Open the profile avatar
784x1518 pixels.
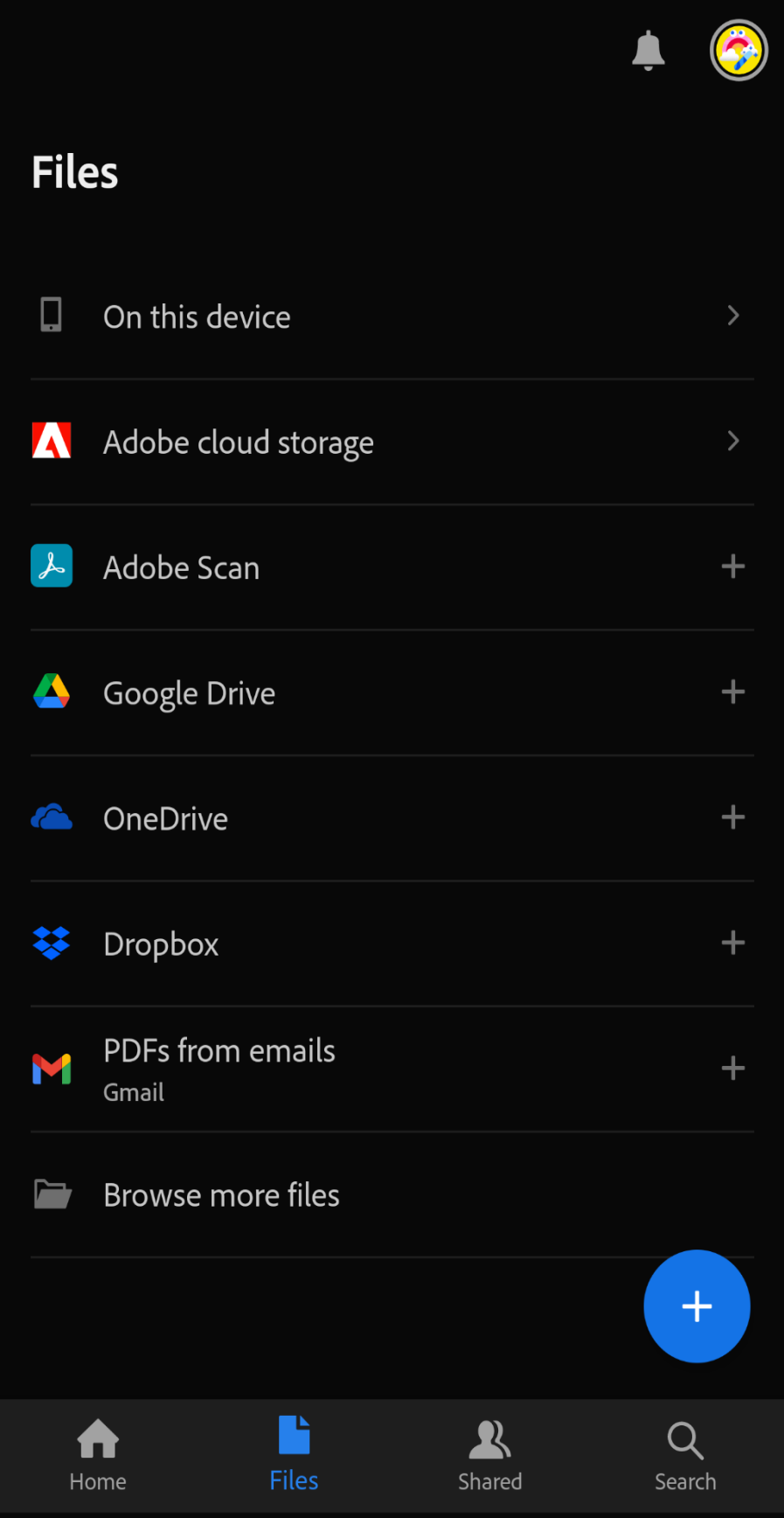[739, 51]
